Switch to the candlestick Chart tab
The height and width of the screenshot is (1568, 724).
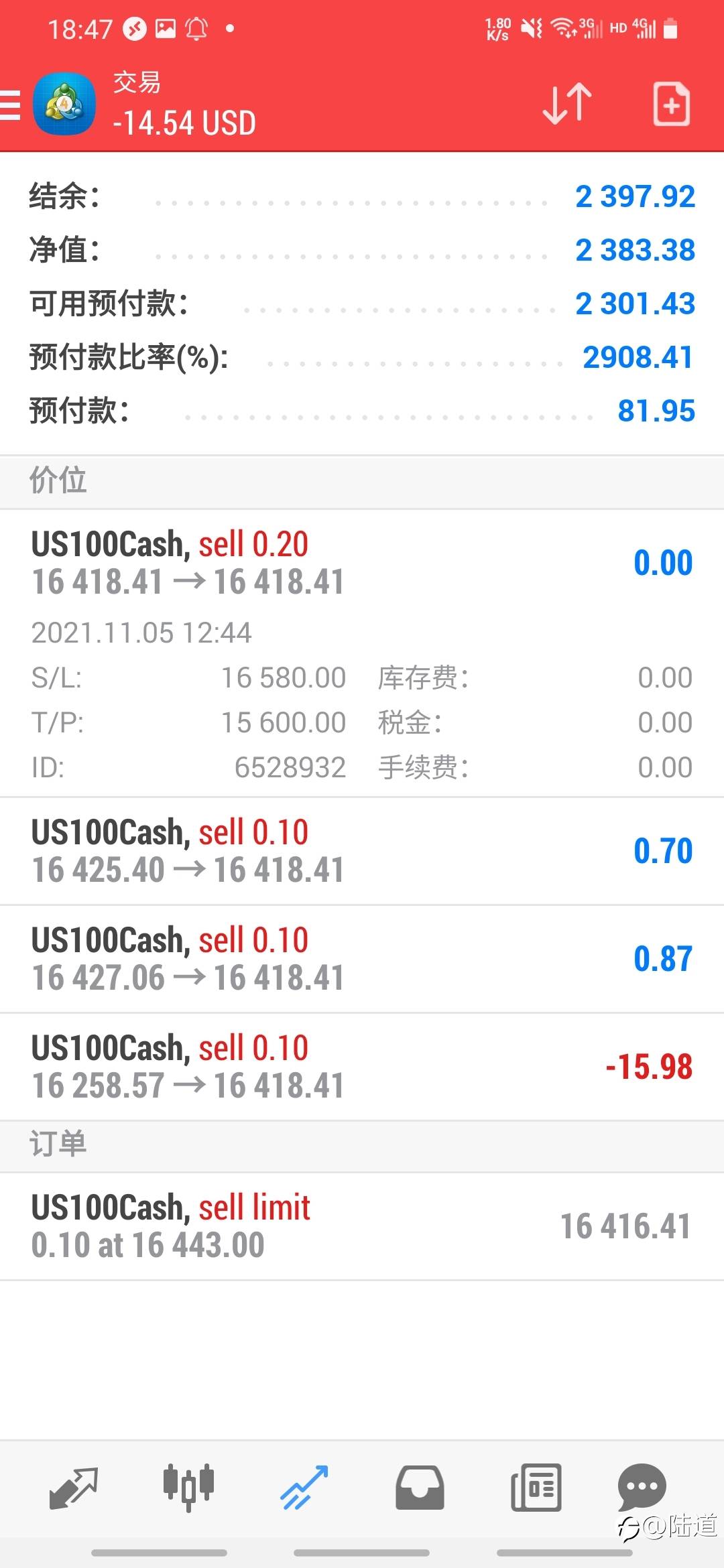coord(188,1488)
